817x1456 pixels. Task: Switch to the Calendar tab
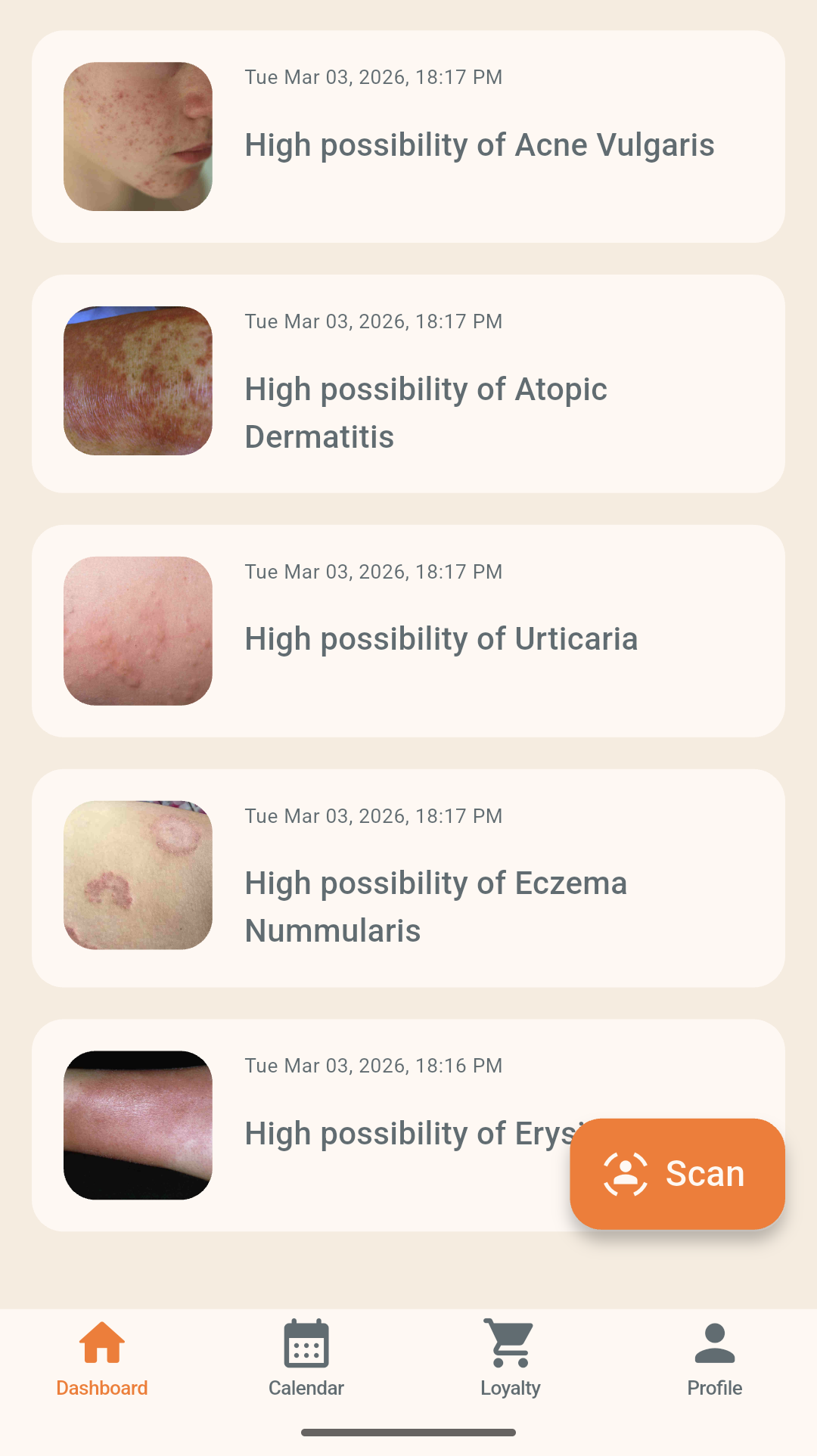pyautogui.click(x=306, y=1358)
